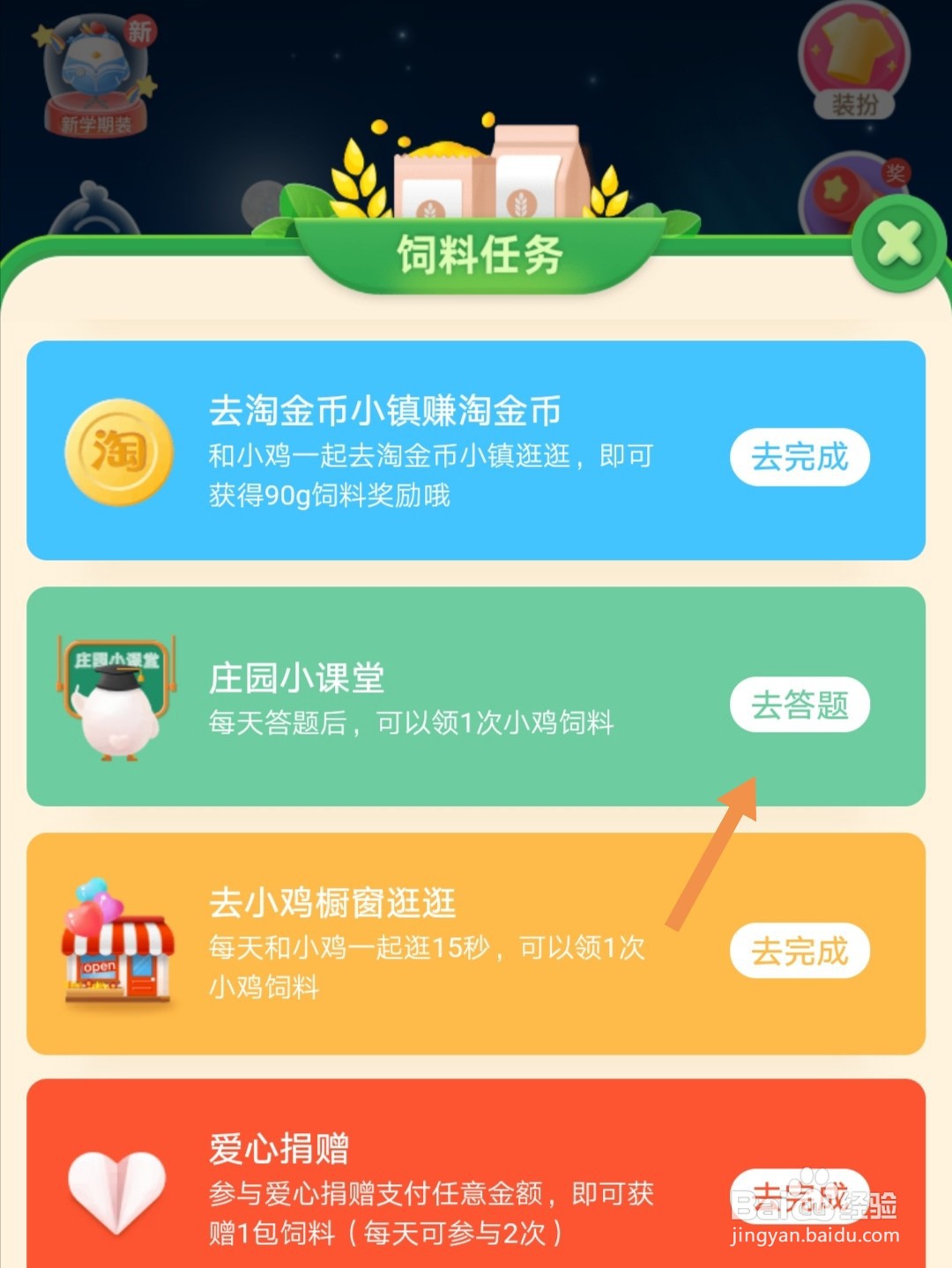Click 去完成 for the 淘金币小镇 task
The image size is (952, 1268).
[799, 458]
